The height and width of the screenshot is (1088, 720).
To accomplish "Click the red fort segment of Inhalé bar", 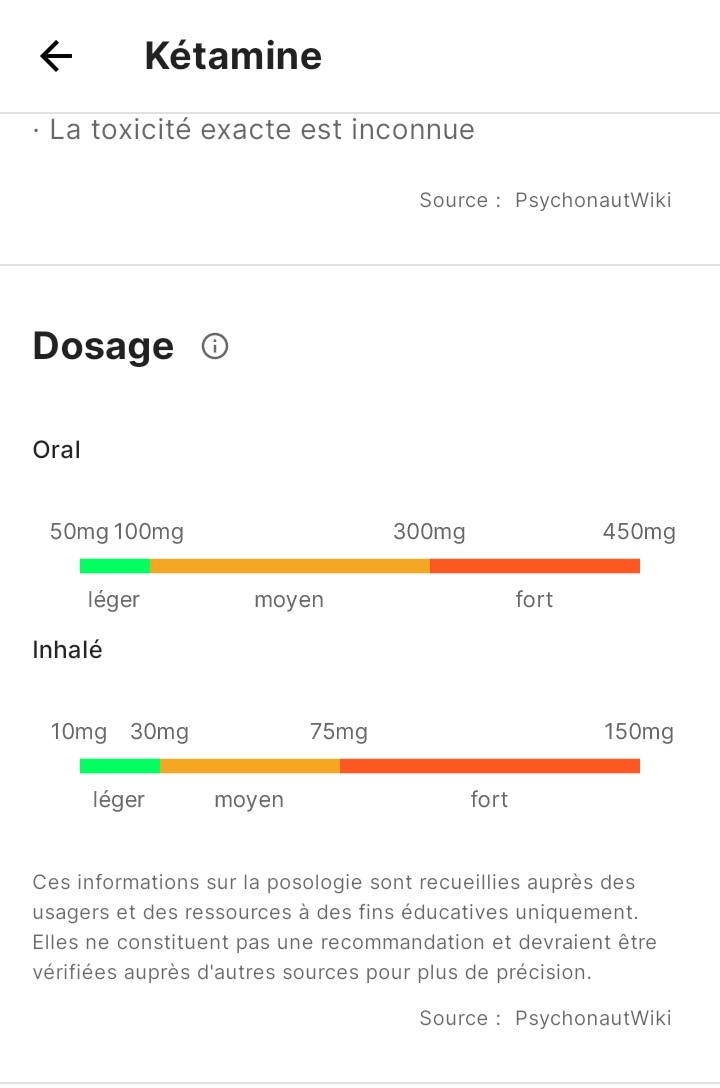I will click(x=490, y=765).
